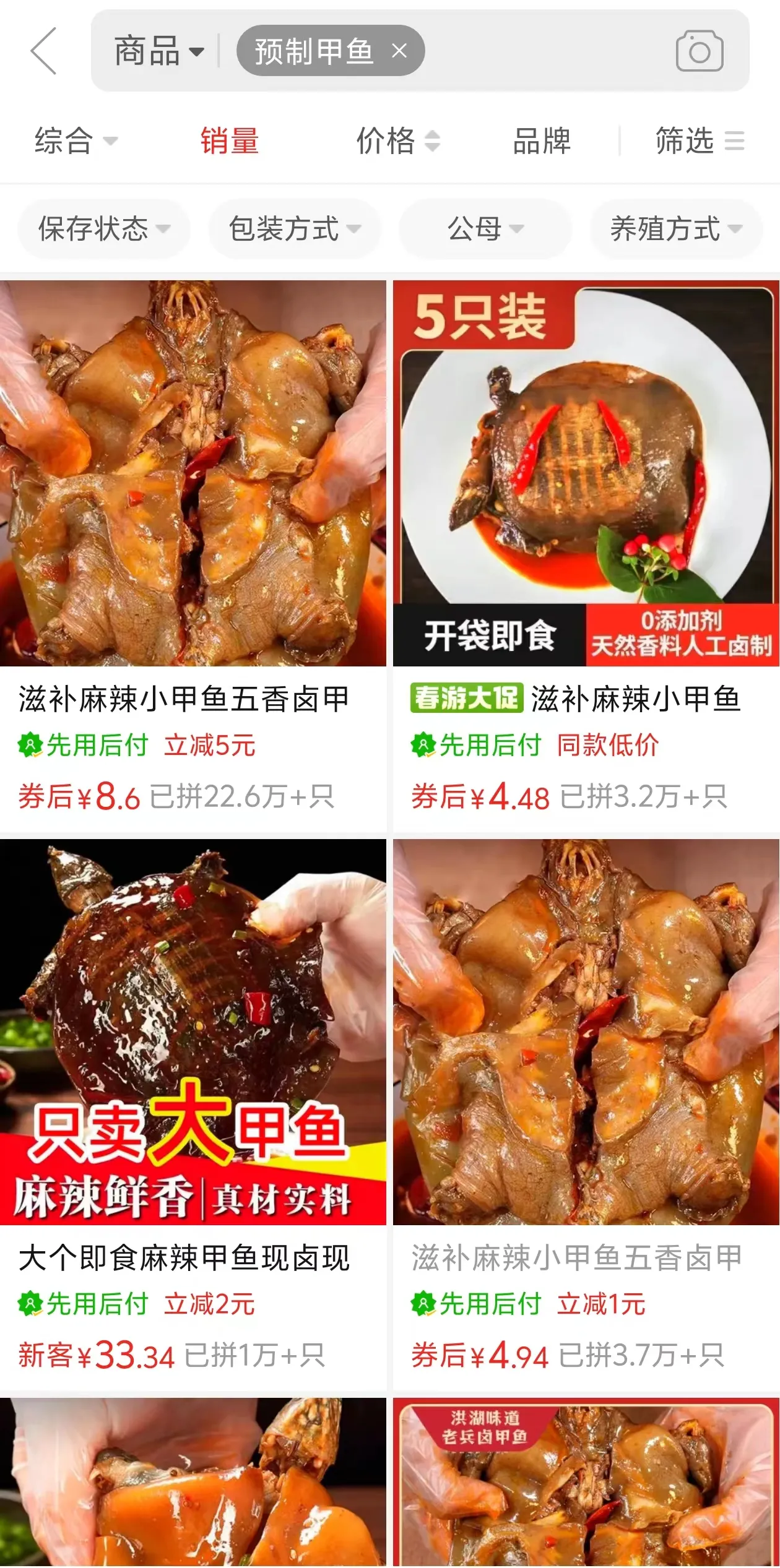This screenshot has width=780, height=1568.
Task: Sort results by 价格
Action: (x=397, y=141)
